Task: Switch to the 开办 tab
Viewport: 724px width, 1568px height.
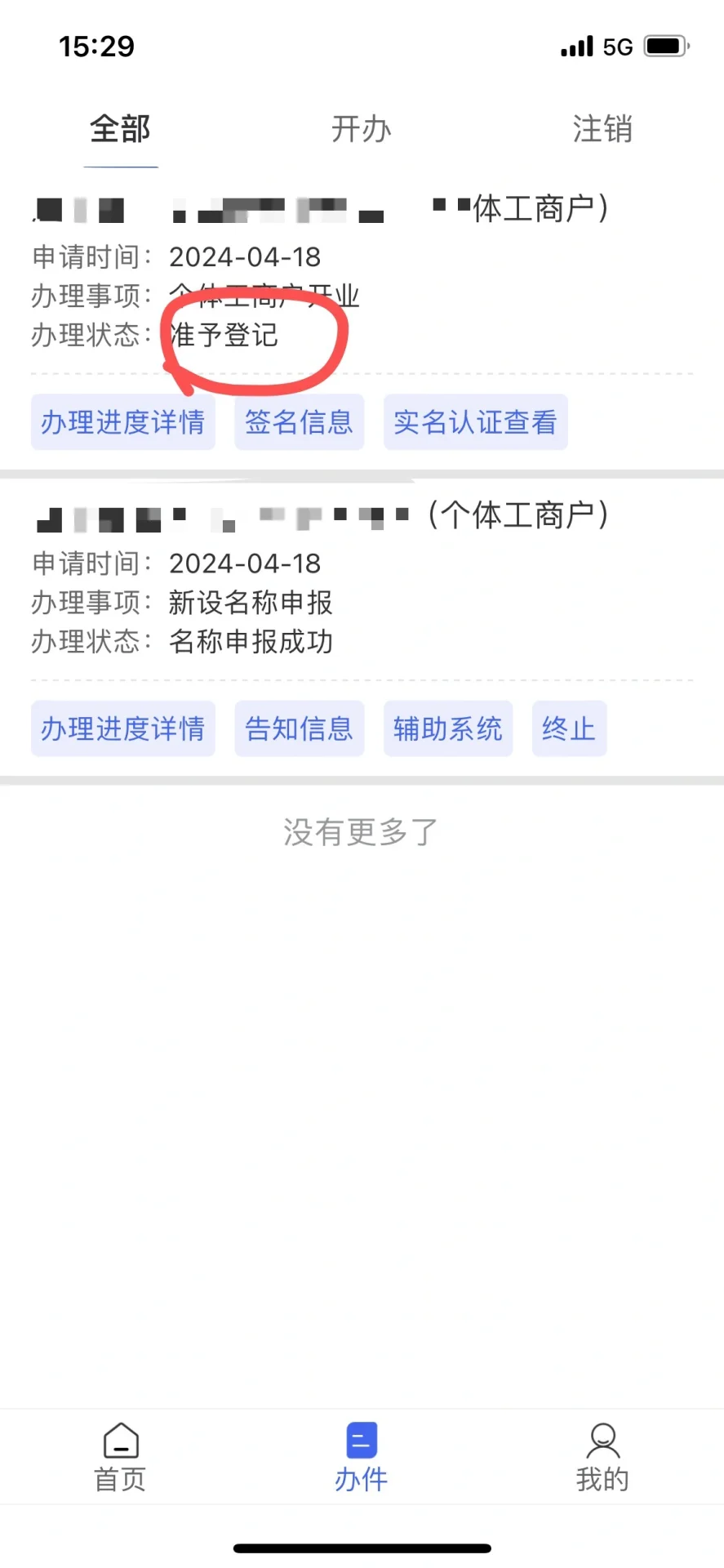Action: 362,129
